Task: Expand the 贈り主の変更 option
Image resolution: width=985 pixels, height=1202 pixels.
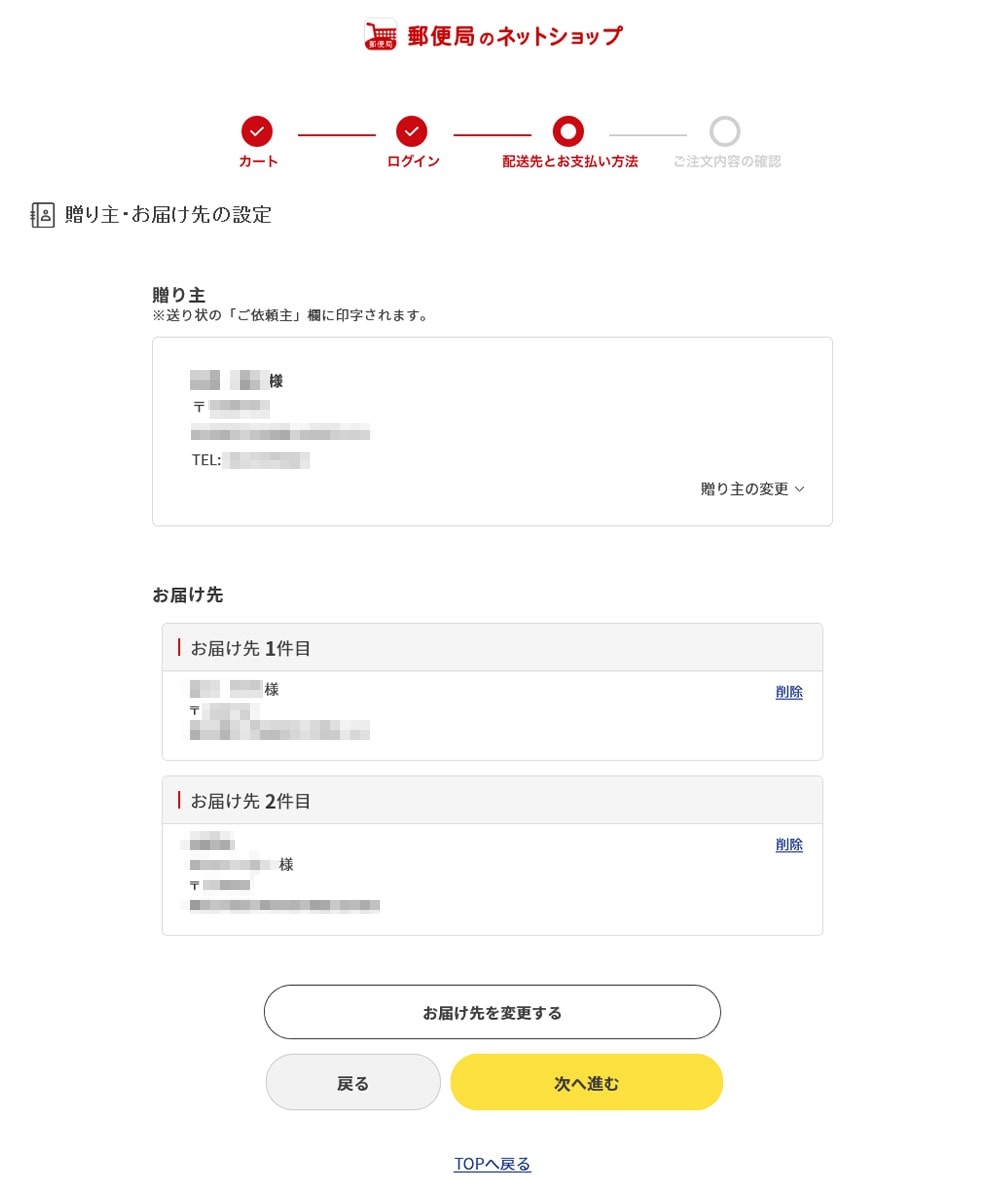Action: (x=752, y=489)
